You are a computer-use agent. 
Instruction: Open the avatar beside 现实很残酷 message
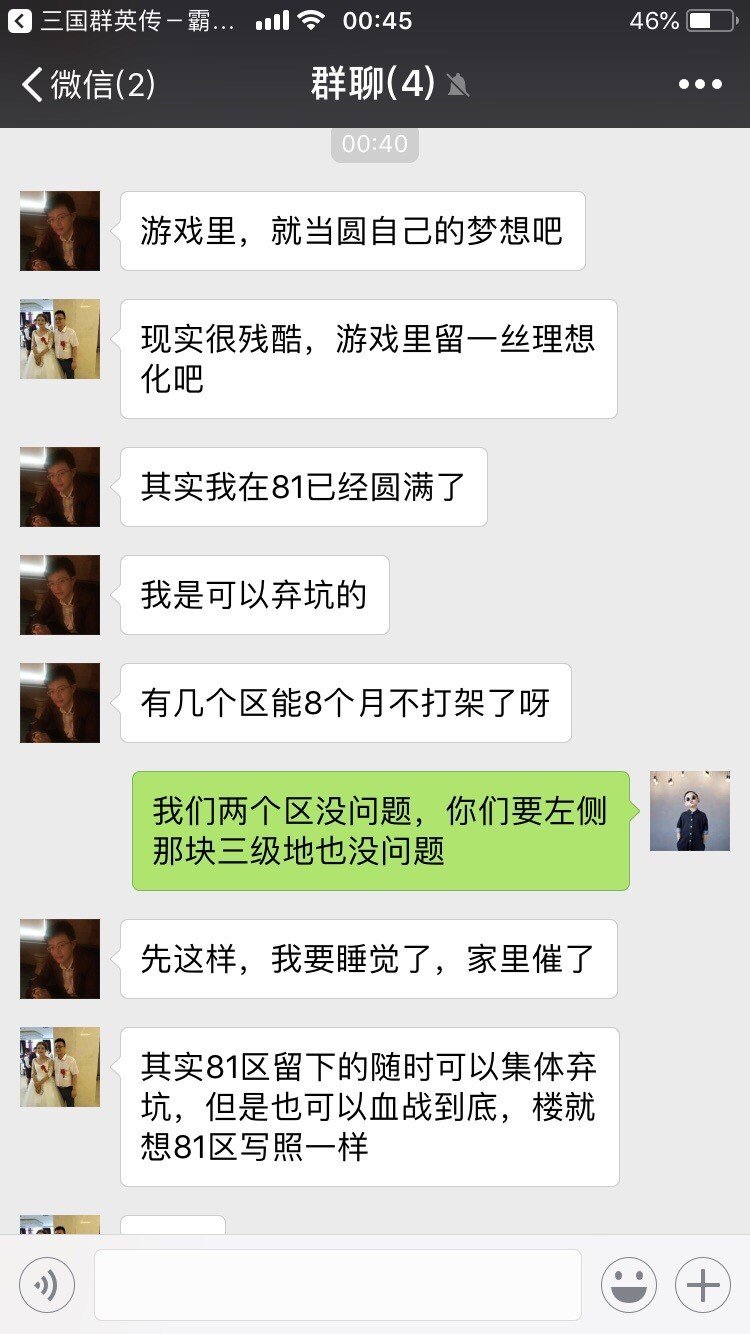60,339
